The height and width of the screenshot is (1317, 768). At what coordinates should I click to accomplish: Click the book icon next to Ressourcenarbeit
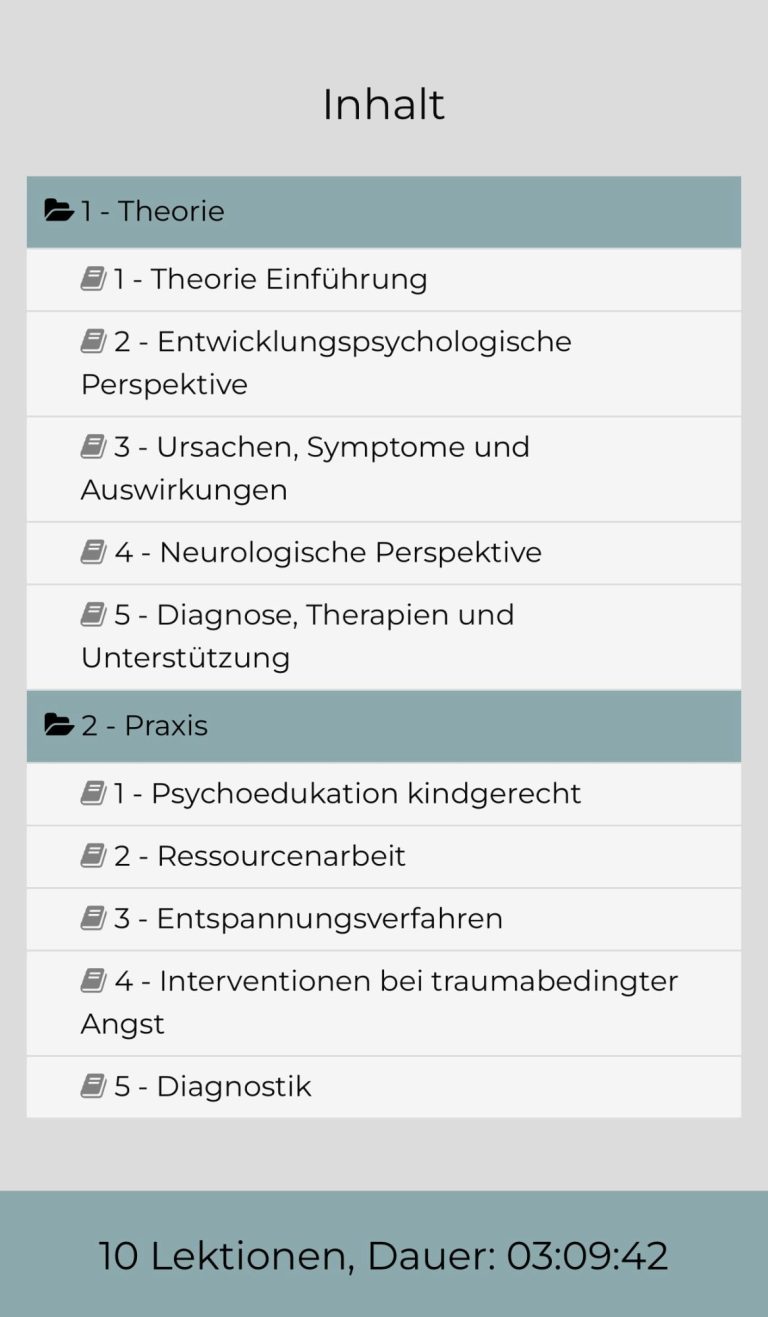[x=95, y=856]
